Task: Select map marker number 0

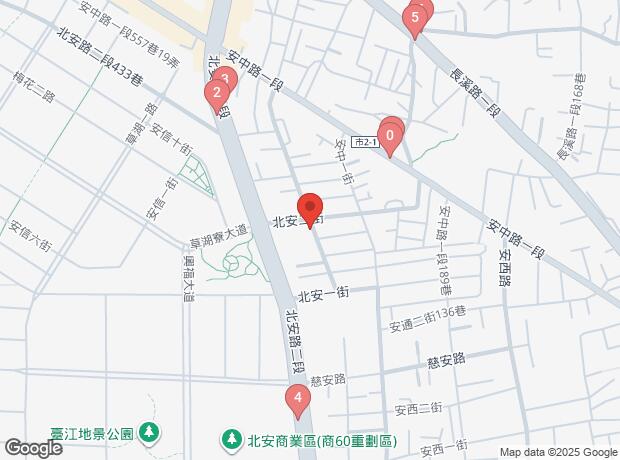Action: [391, 134]
